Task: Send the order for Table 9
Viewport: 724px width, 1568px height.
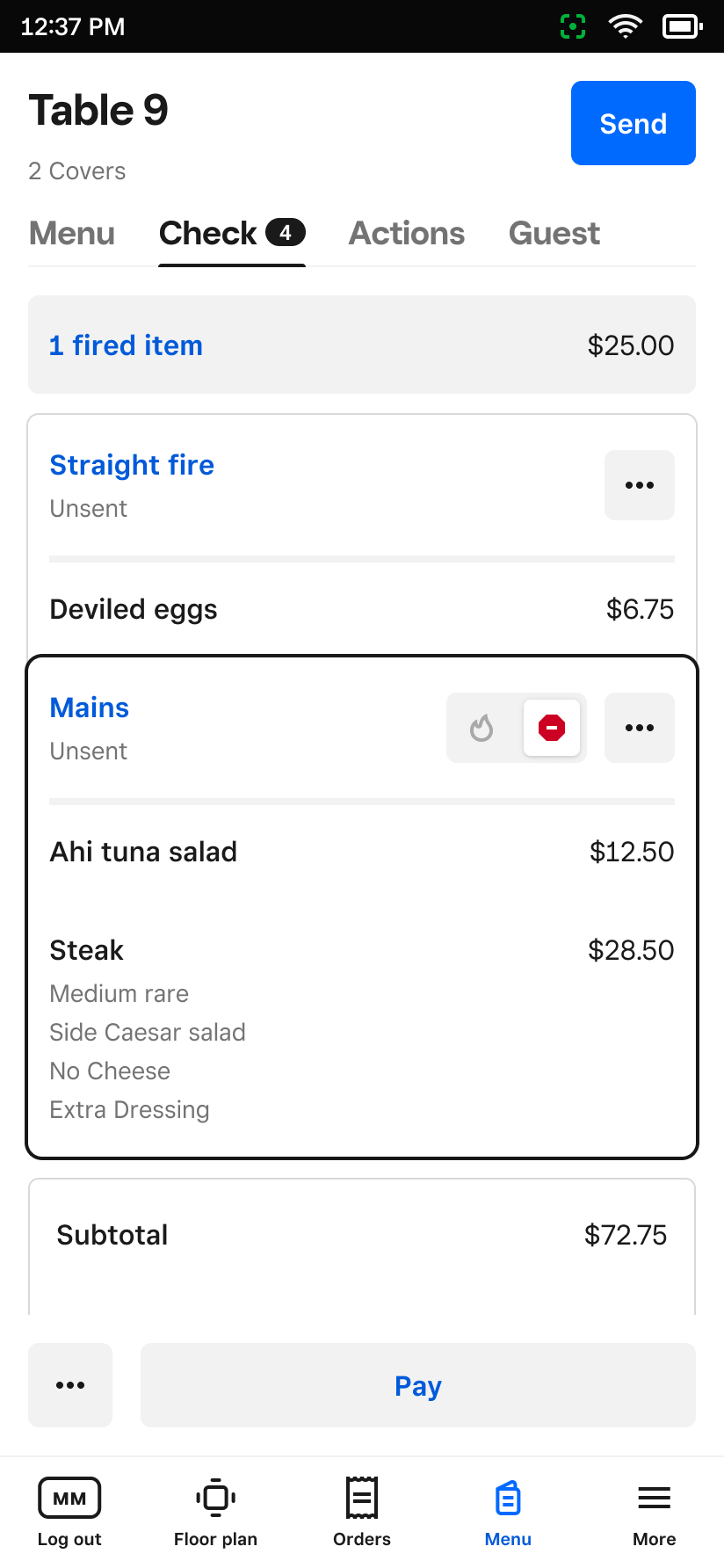Action: (x=633, y=123)
